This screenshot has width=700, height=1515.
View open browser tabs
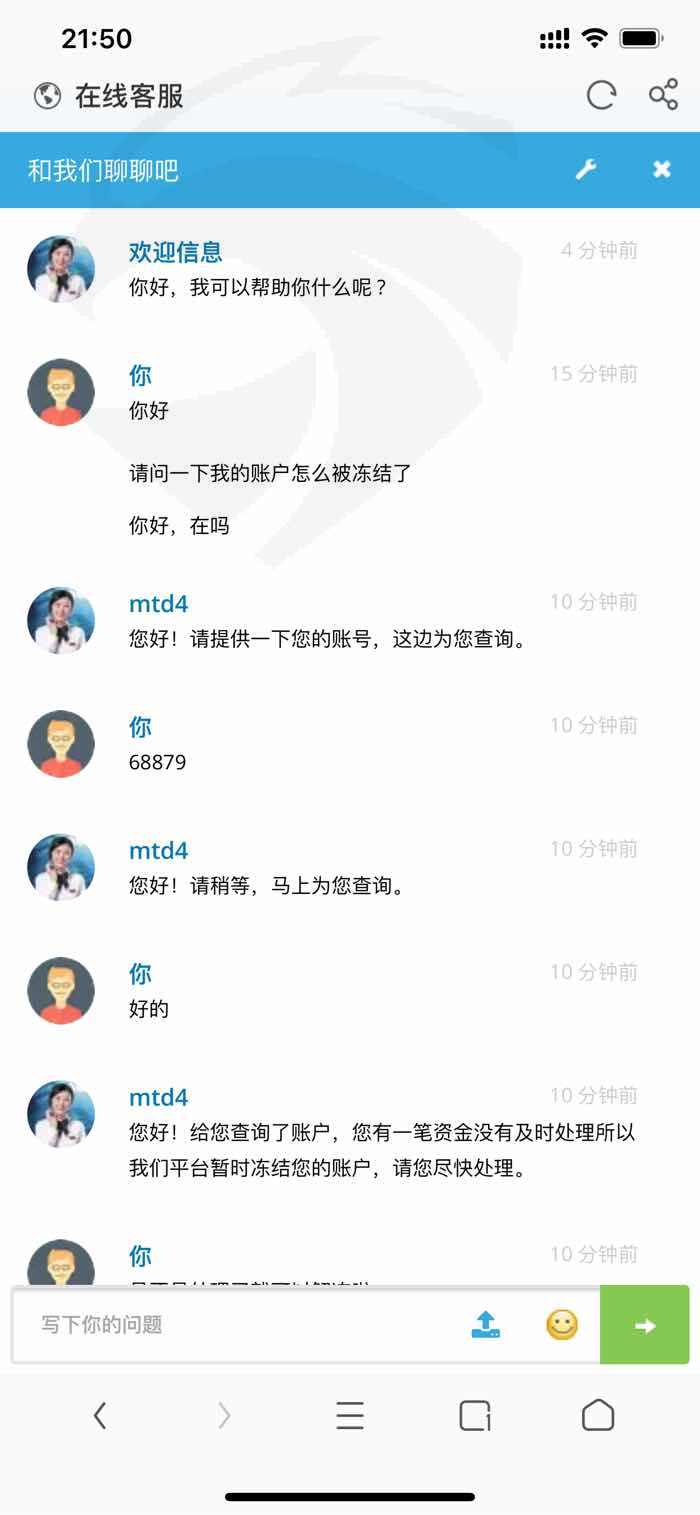coord(475,1415)
